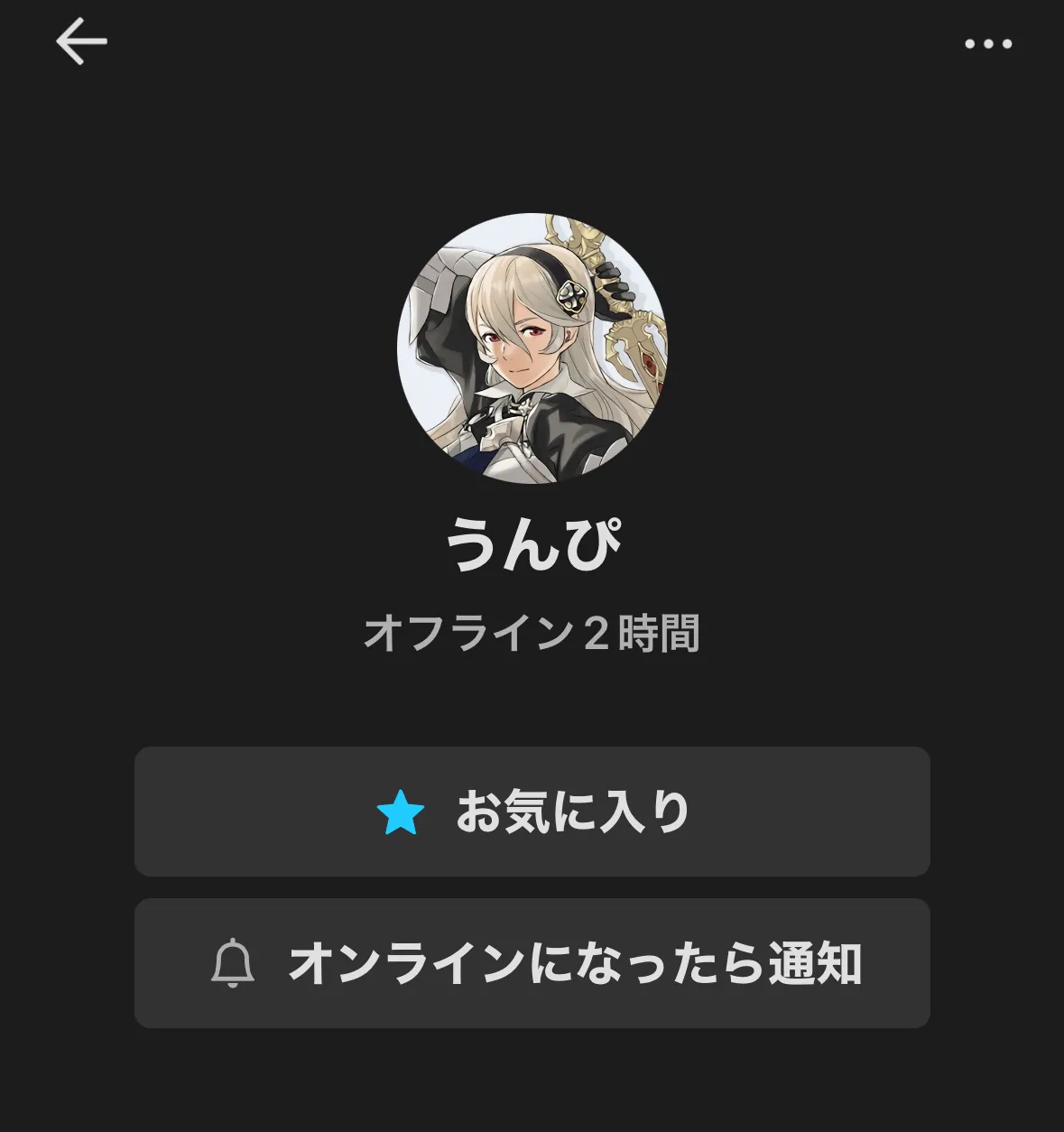Enable オンラインになったら通知 notification
Screen dimensions: 1064x1132
pos(532,963)
